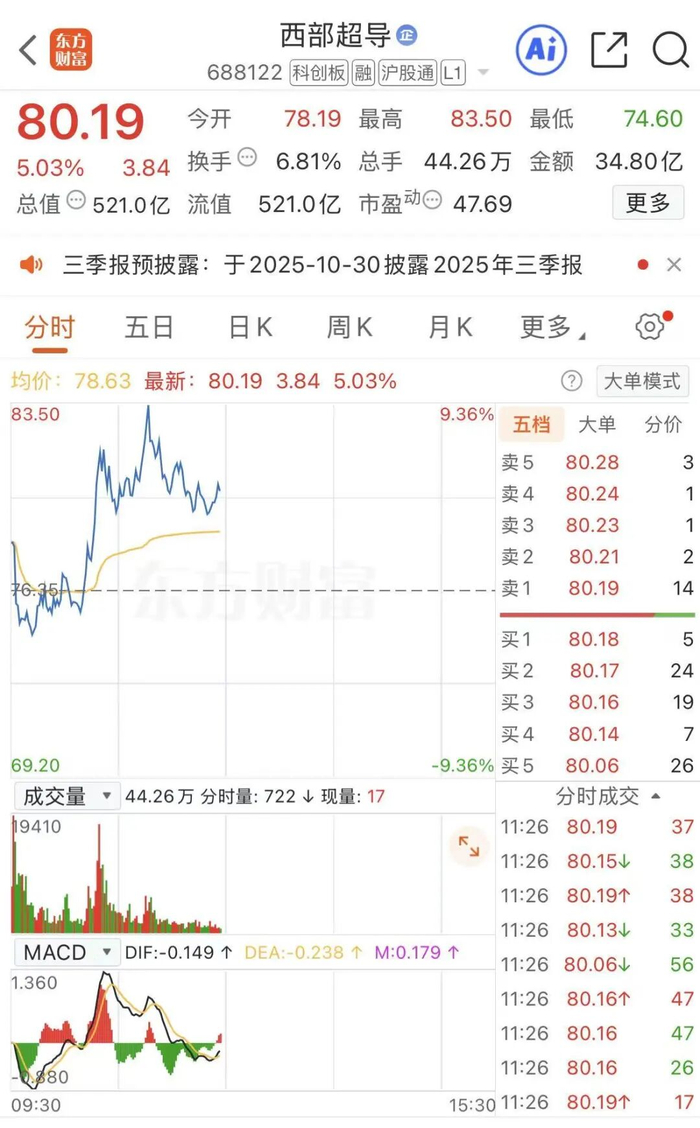700x1128 pixels.
Task: Open chart settings gear icon
Action: [650, 326]
